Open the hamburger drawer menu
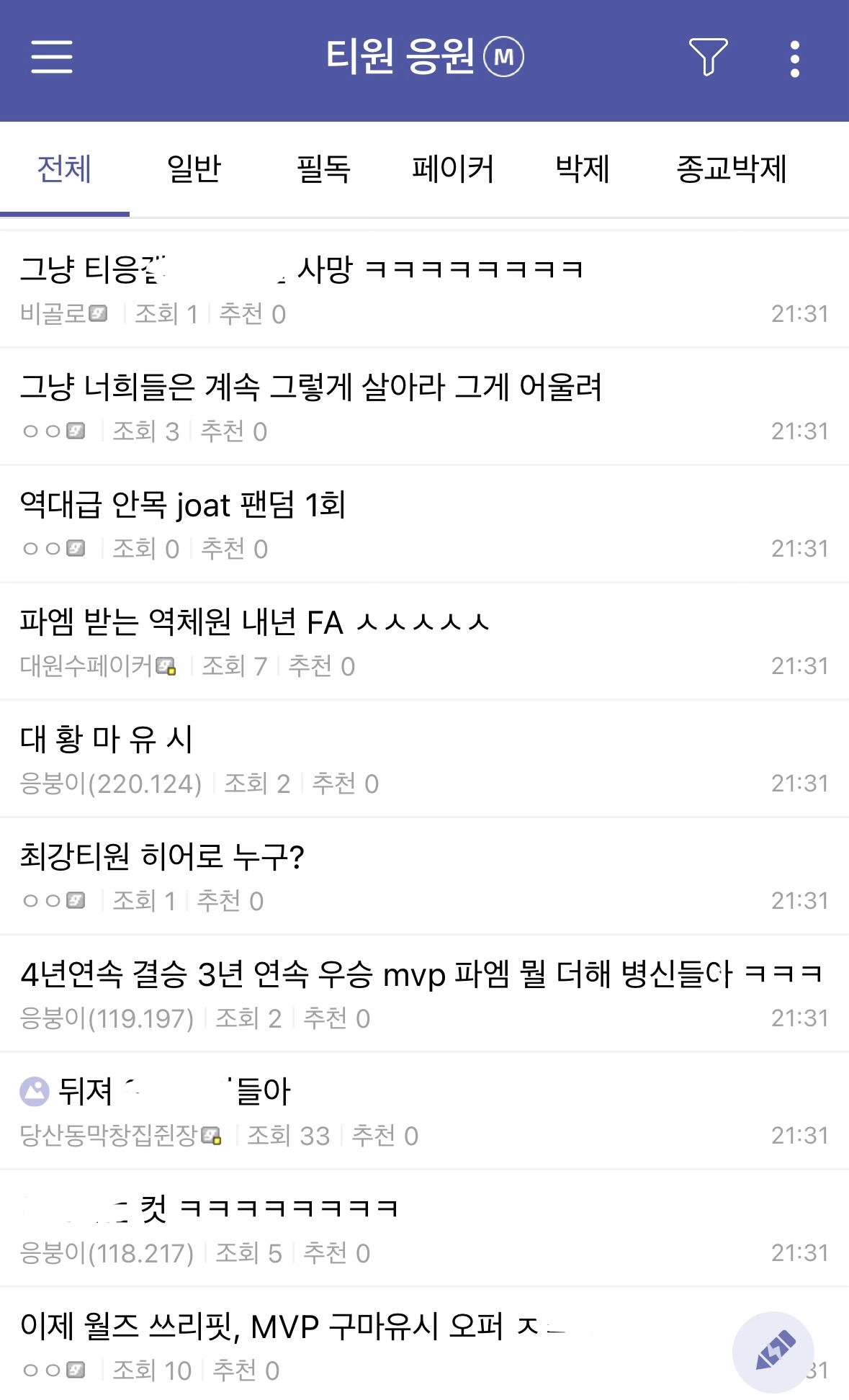 52,57
